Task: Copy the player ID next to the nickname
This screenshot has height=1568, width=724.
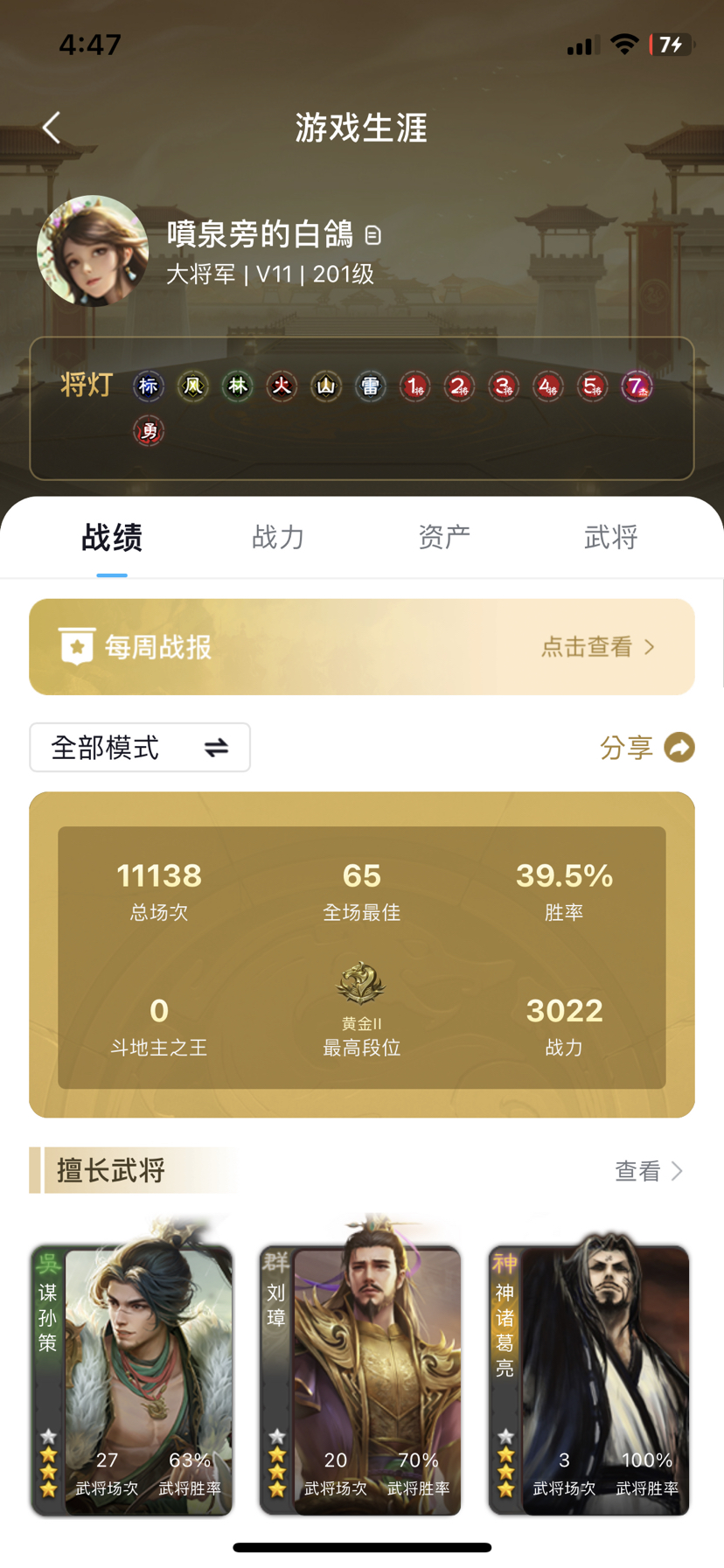Action: (373, 235)
